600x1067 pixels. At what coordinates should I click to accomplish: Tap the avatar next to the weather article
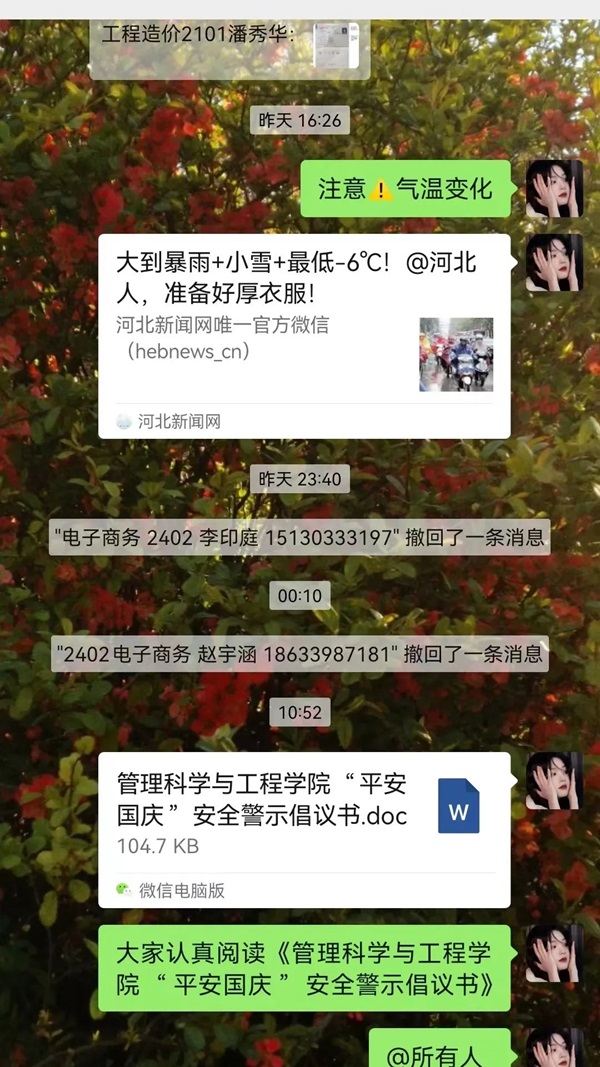click(555, 262)
